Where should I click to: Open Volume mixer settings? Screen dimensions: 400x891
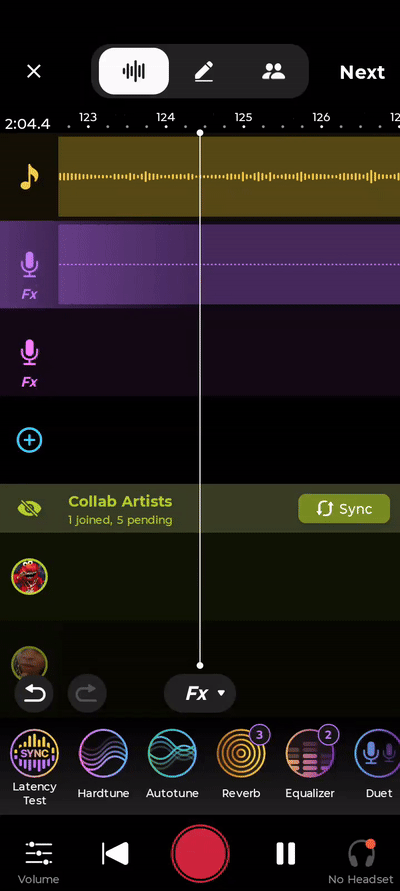tap(39, 861)
